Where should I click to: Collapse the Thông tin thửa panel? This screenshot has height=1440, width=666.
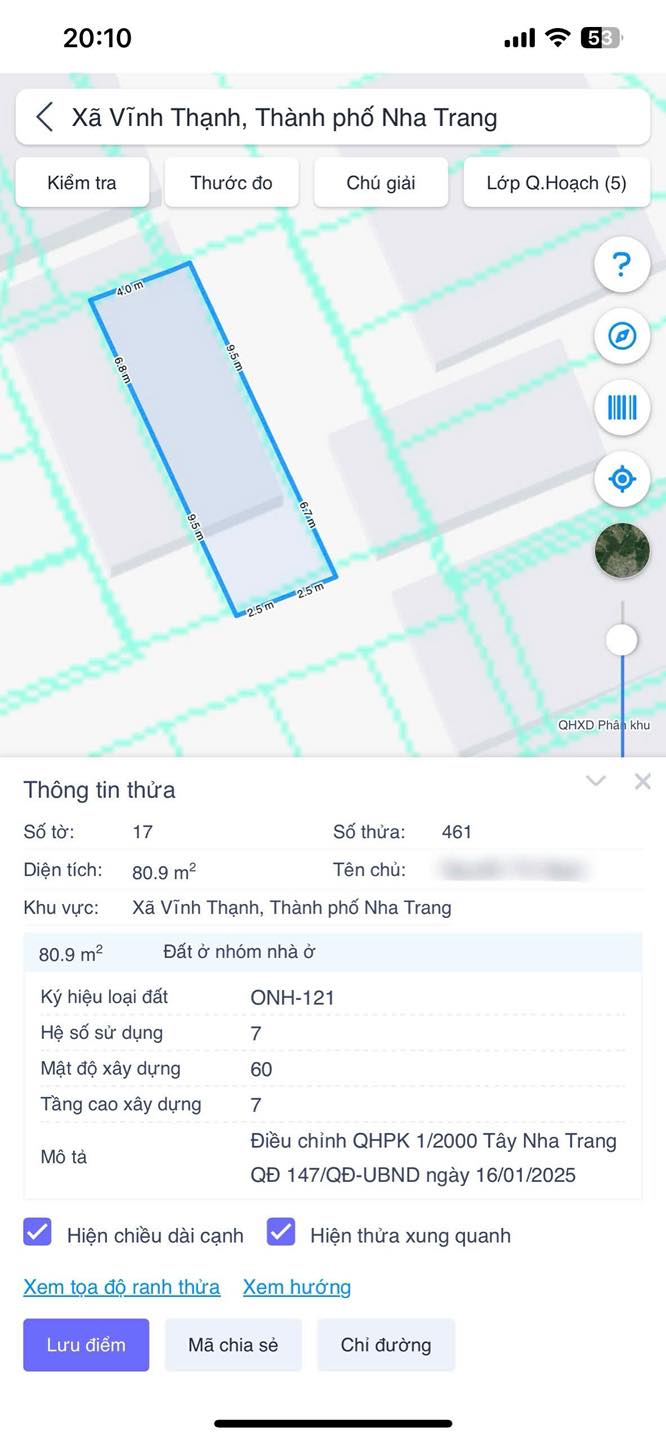click(596, 781)
